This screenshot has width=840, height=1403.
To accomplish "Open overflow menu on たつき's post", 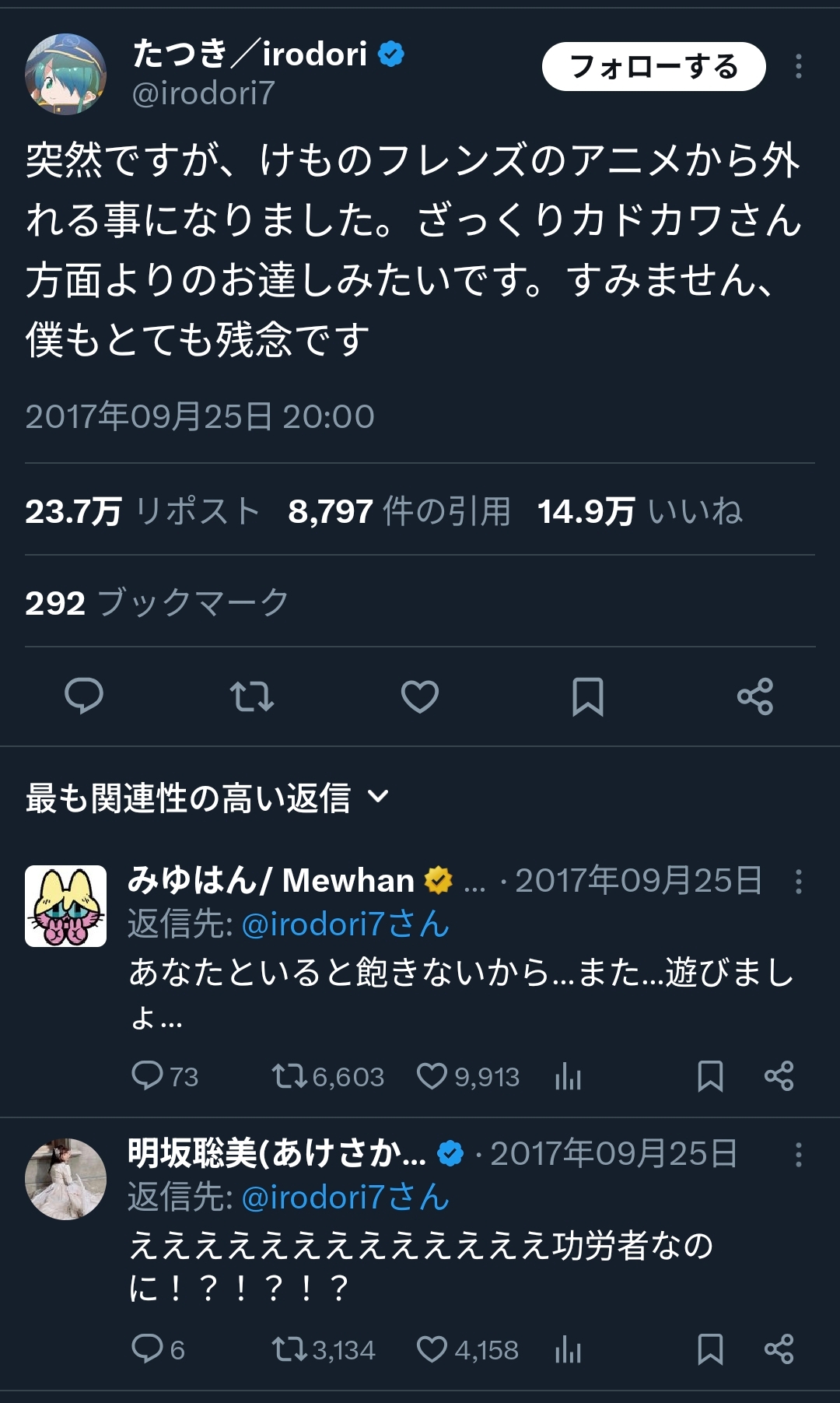I will coord(798,67).
